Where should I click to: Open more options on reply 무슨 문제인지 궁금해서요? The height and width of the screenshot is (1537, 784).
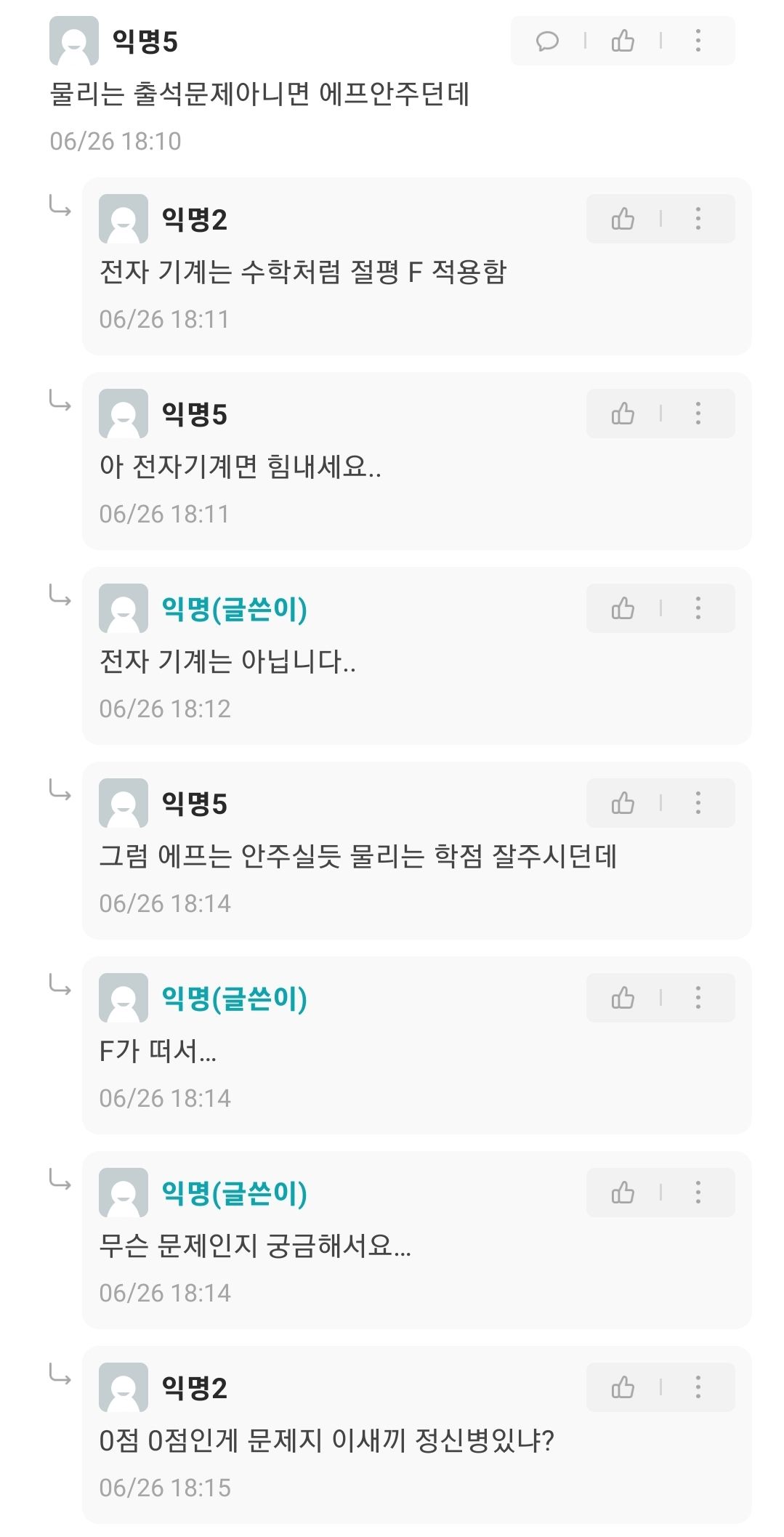[x=698, y=1193]
